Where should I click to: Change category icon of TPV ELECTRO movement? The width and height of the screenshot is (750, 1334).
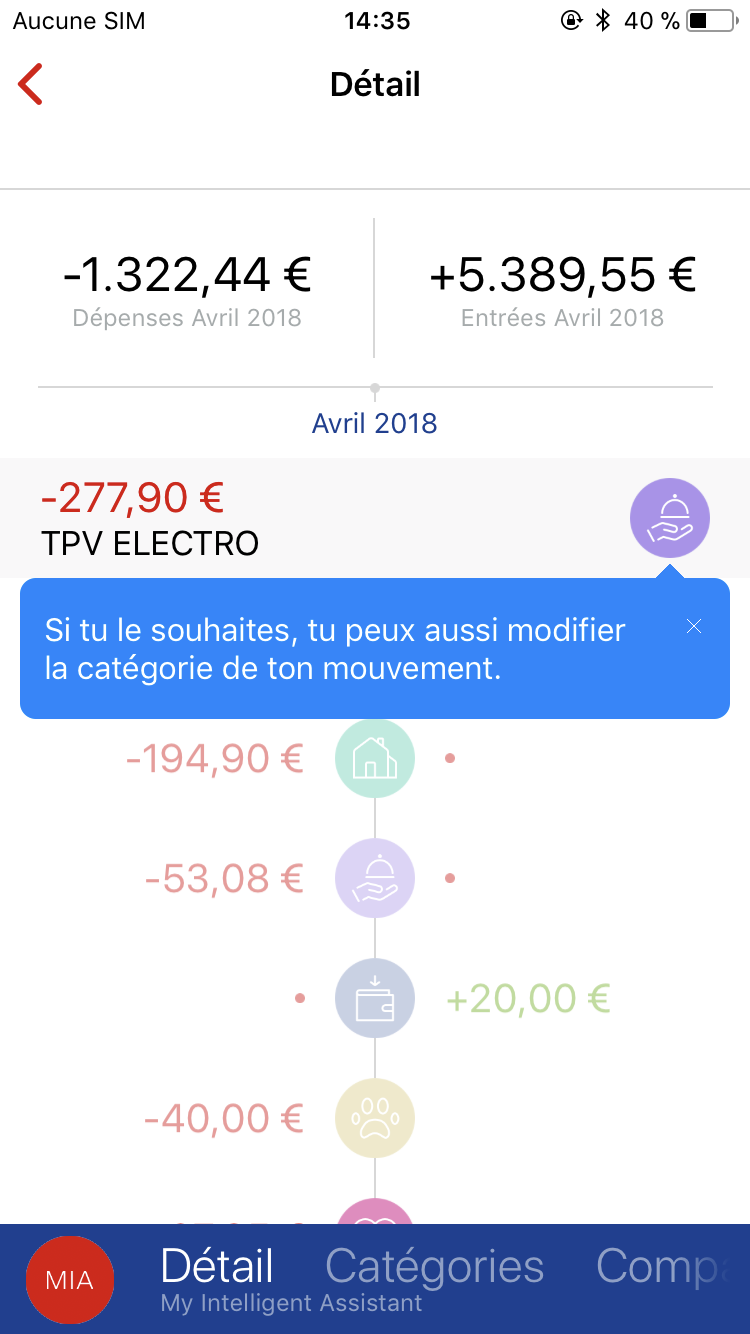click(670, 519)
